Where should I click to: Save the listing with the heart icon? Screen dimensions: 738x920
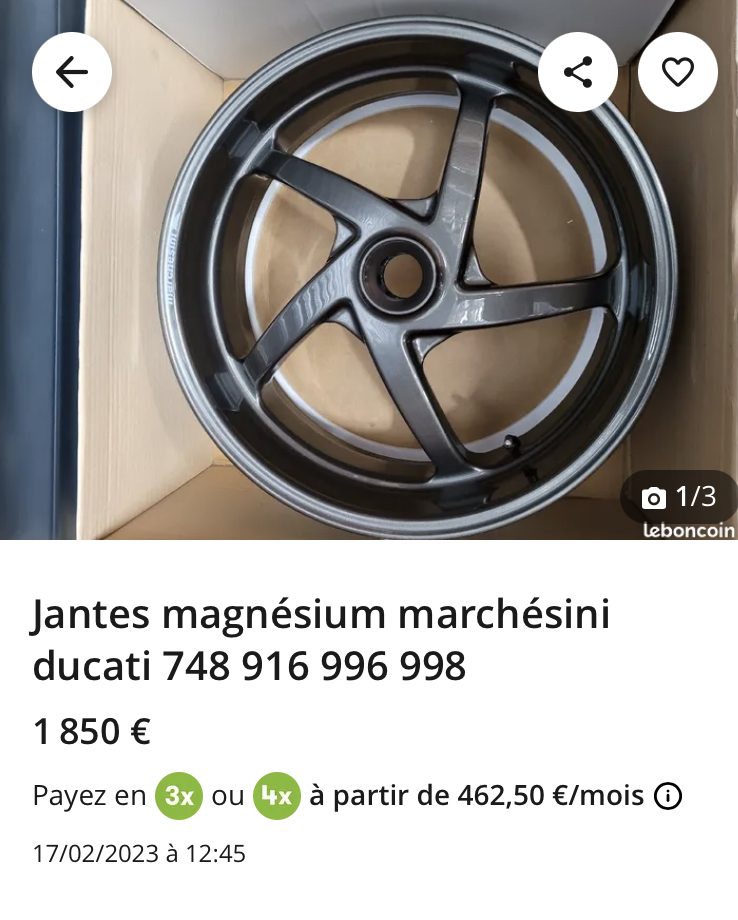pos(678,71)
